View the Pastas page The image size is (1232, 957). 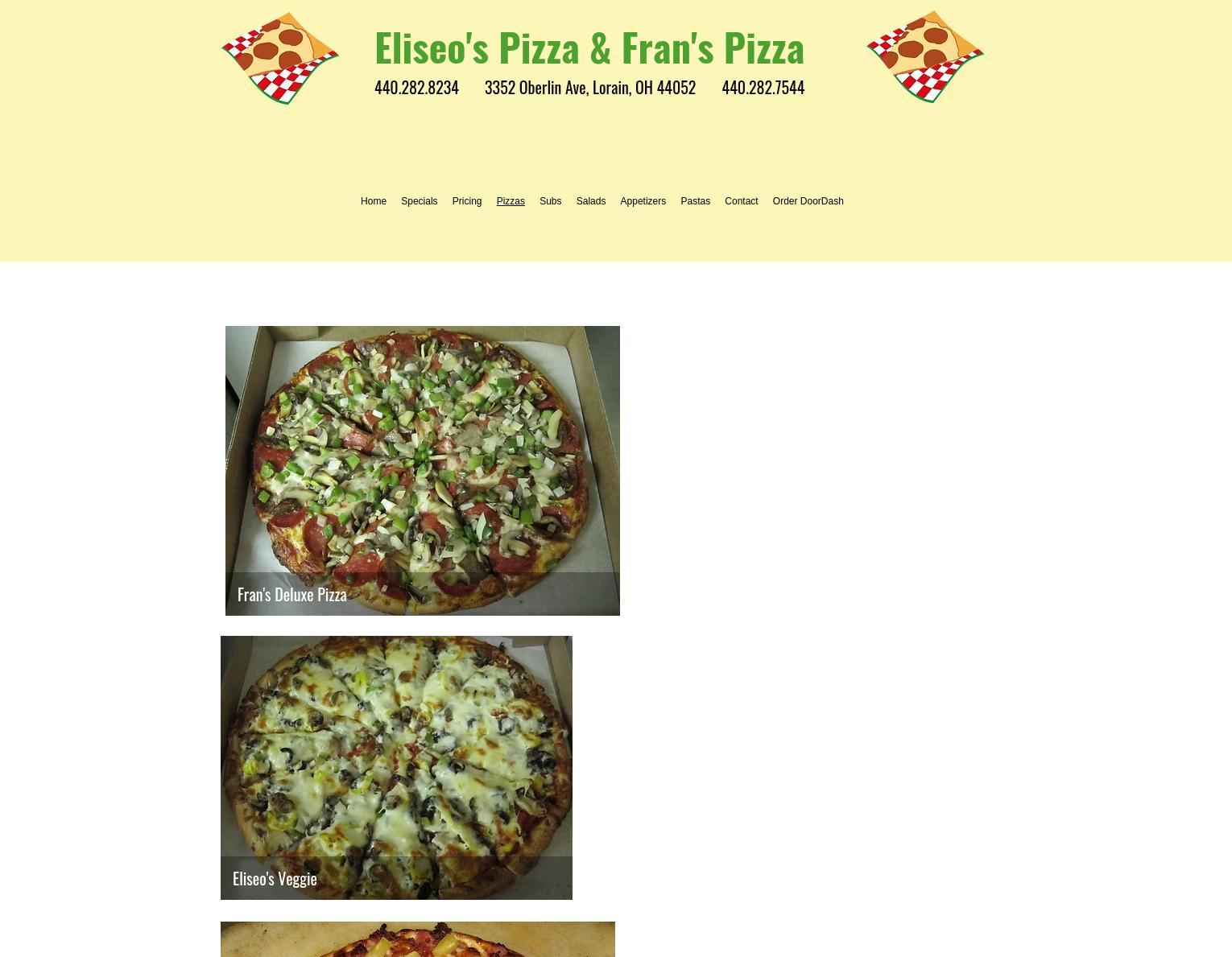[695, 201]
